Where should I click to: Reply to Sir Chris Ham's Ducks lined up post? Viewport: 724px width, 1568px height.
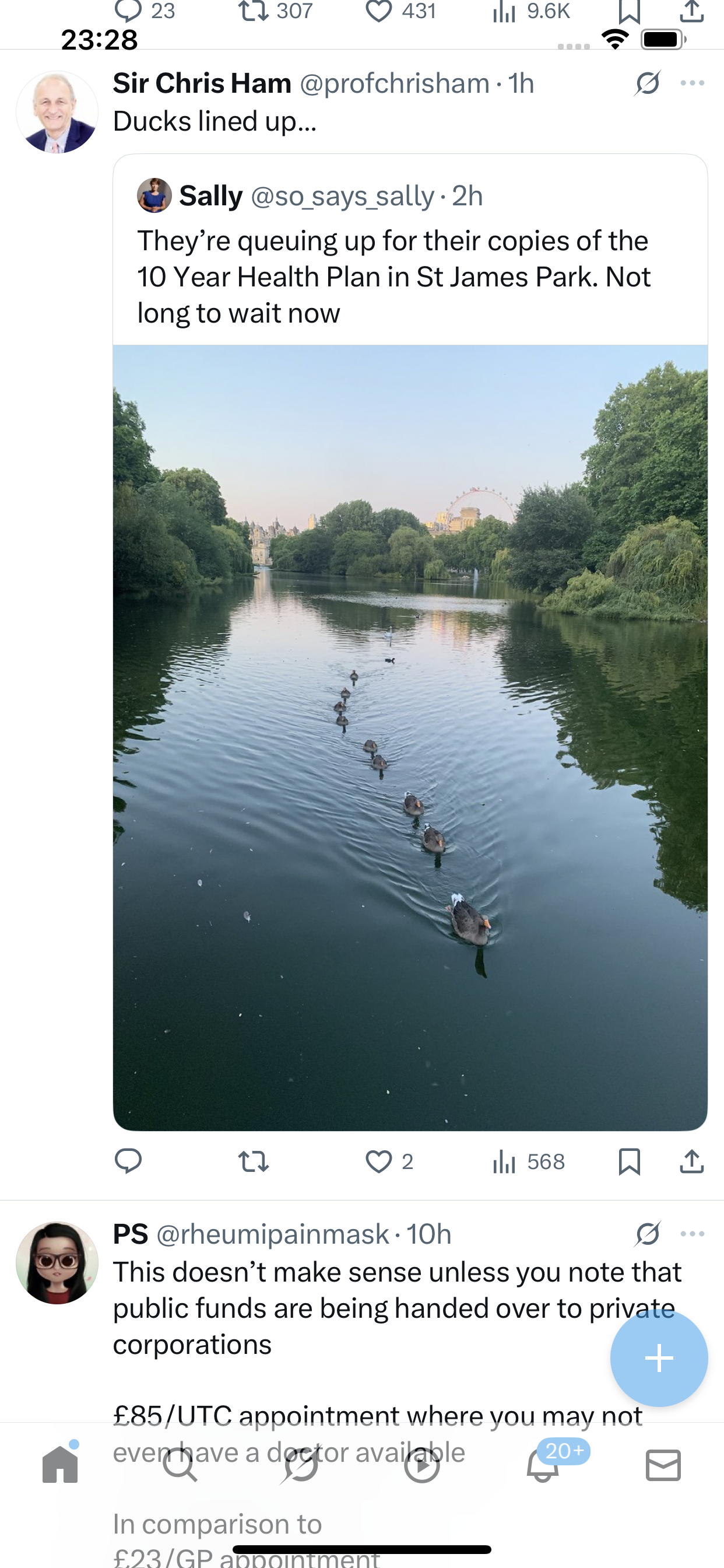tap(128, 1161)
